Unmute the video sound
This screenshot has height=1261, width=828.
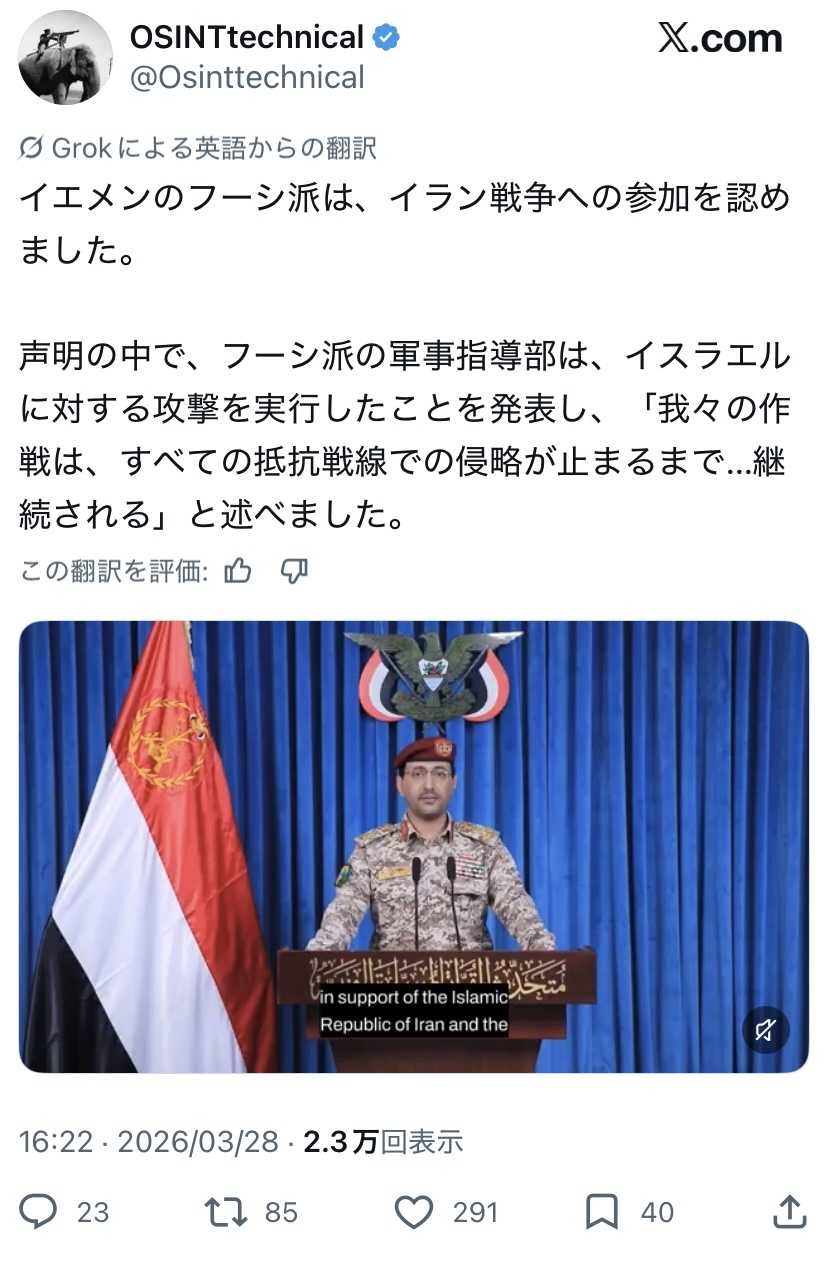[x=765, y=1030]
